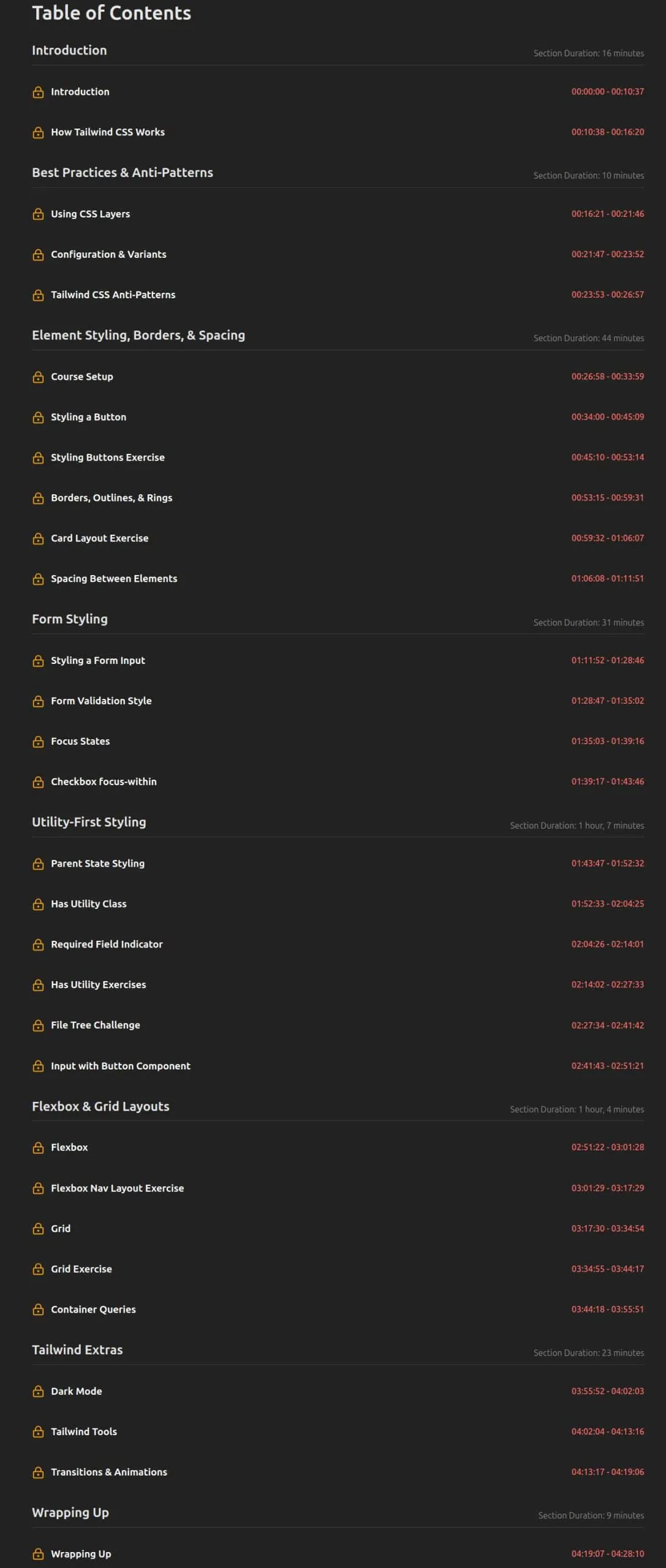Open Transitions & Animations lesson
This screenshot has height=1568, width=666.
[x=338, y=1472]
